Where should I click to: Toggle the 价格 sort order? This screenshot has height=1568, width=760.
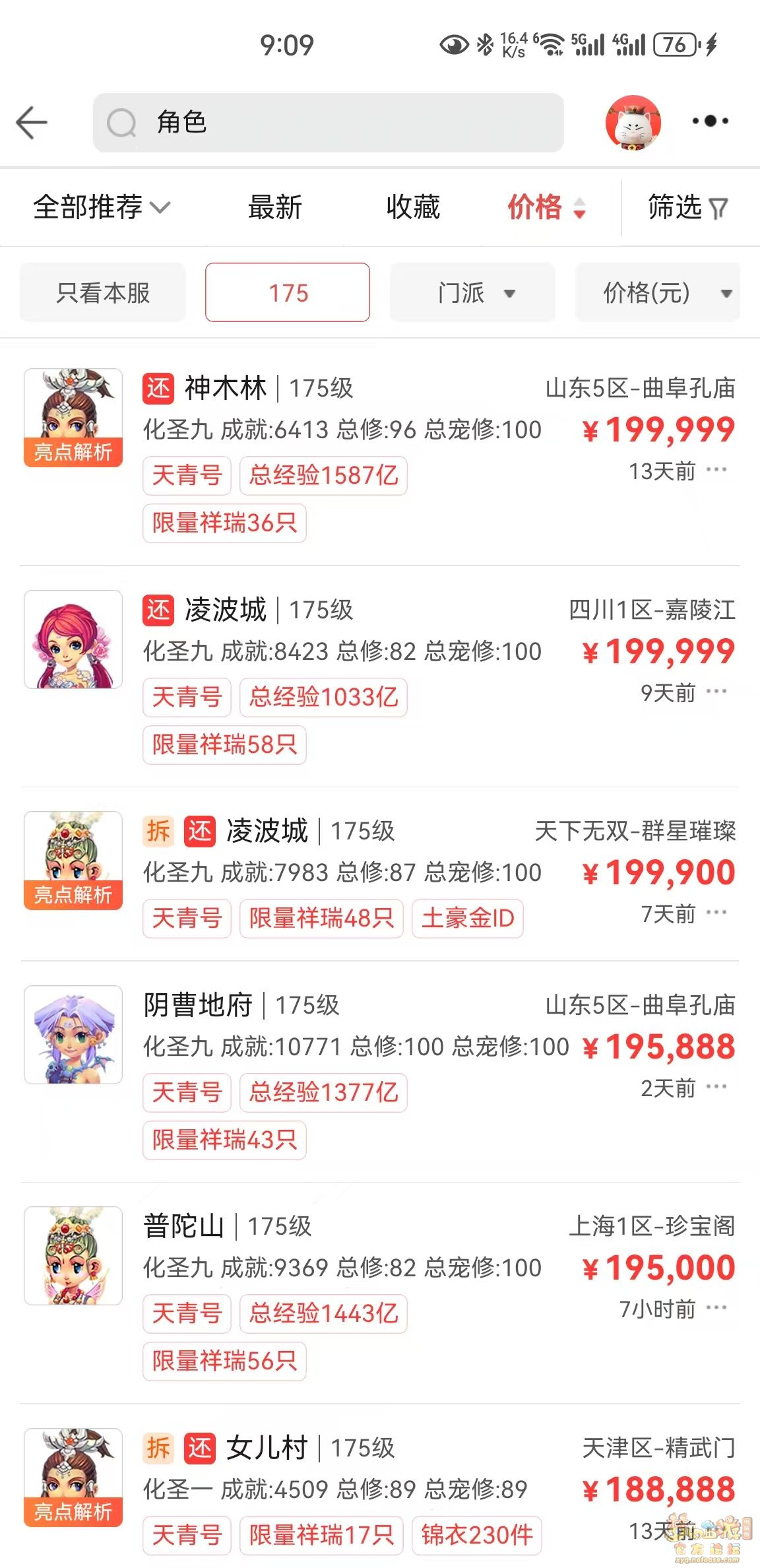pos(546,207)
